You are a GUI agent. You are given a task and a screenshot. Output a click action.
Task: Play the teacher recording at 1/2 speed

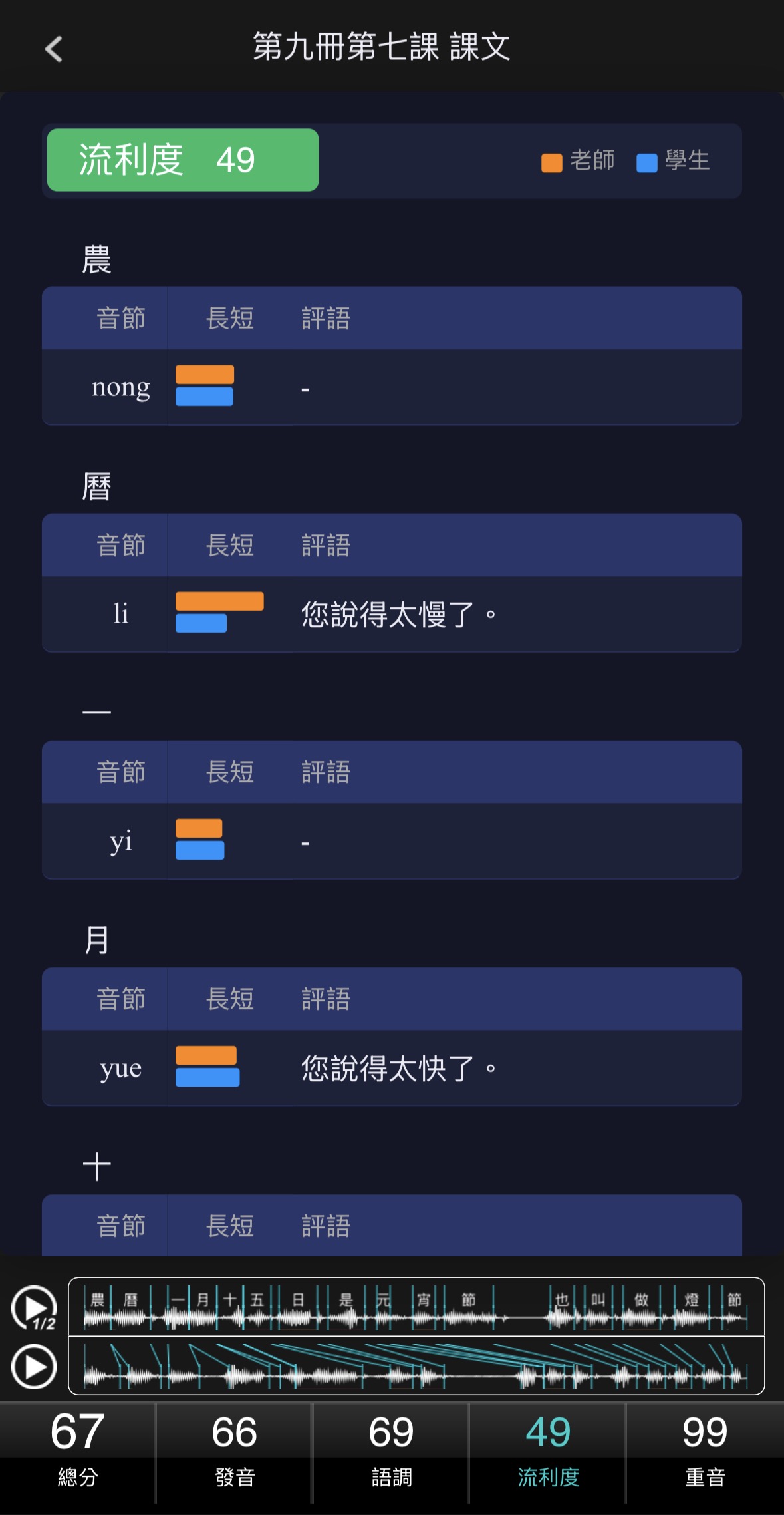[x=34, y=1307]
